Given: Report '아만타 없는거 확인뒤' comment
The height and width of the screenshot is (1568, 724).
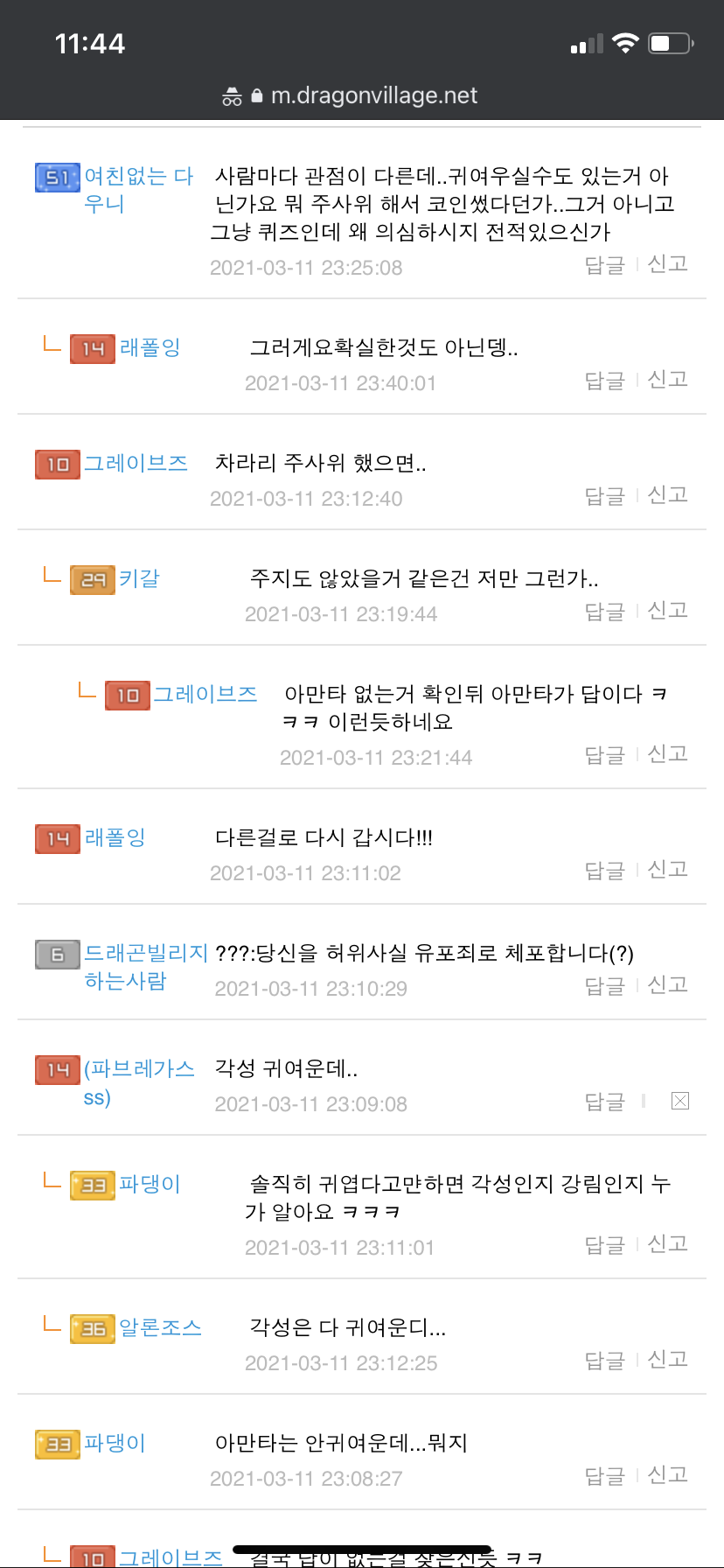Looking at the screenshot, I should 667,754.
